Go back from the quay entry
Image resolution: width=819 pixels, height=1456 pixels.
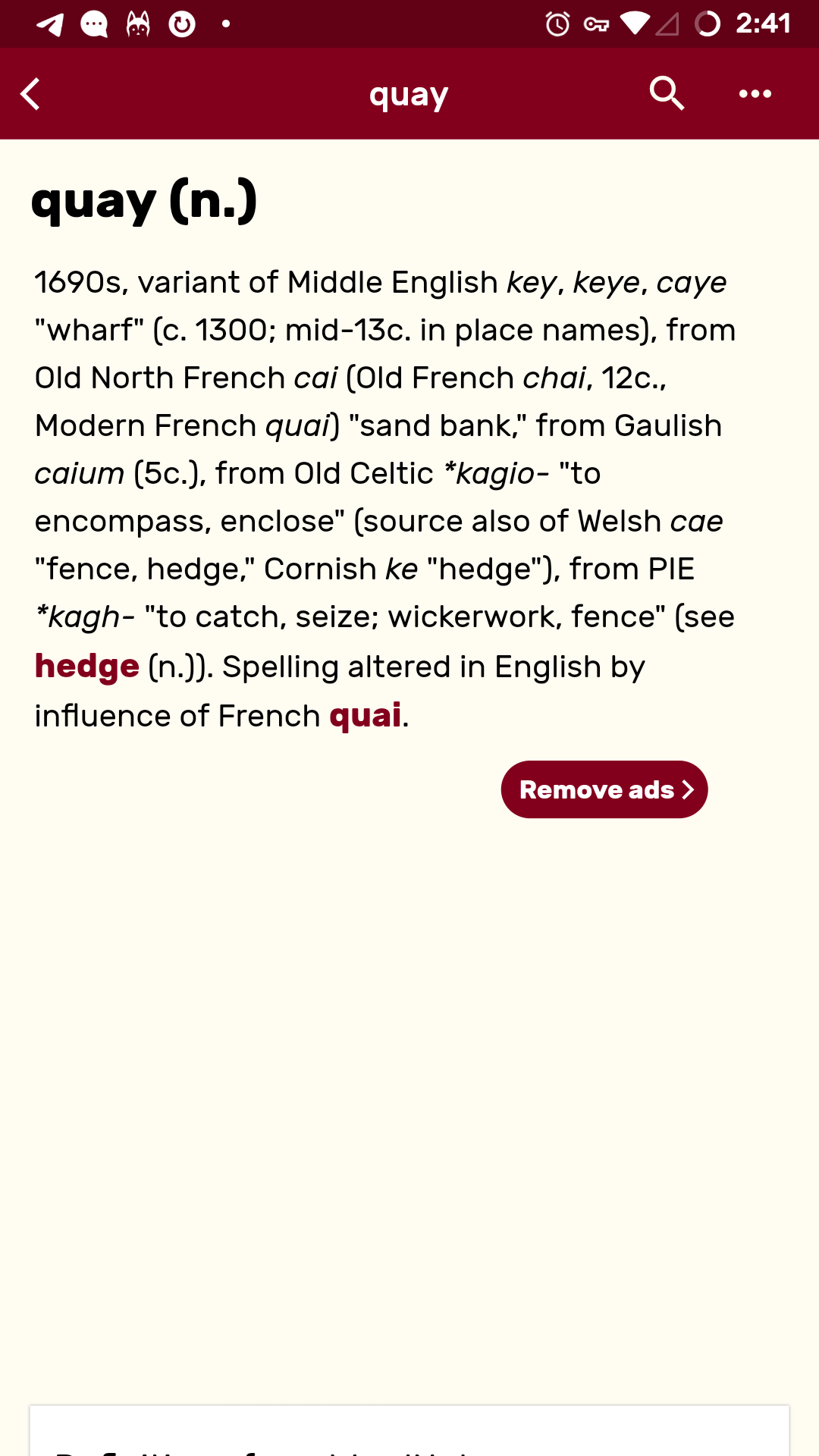(30, 94)
